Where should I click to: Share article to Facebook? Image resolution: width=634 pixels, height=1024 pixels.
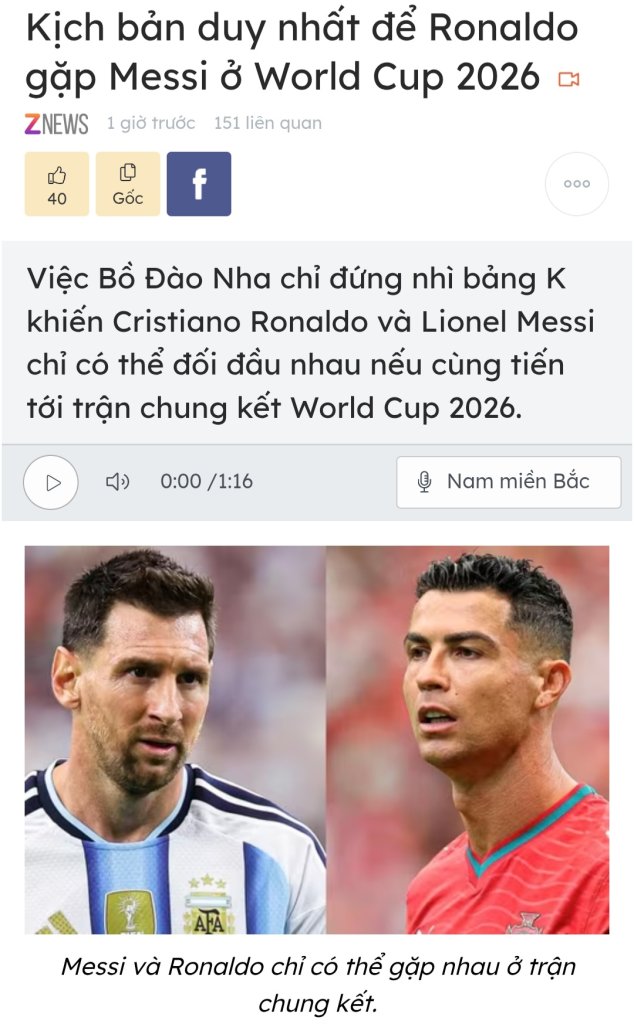point(199,184)
